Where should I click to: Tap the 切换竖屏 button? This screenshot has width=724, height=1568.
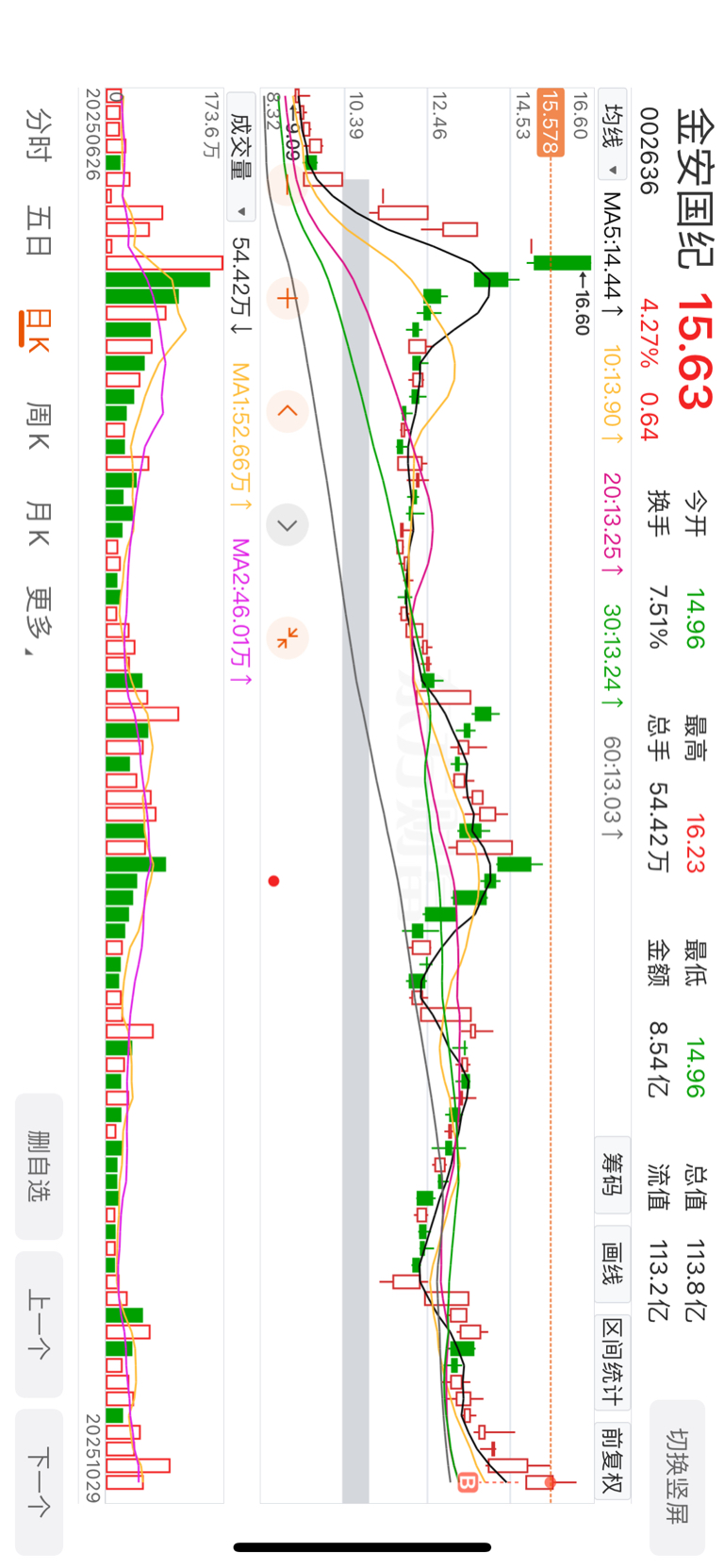pos(677,1477)
